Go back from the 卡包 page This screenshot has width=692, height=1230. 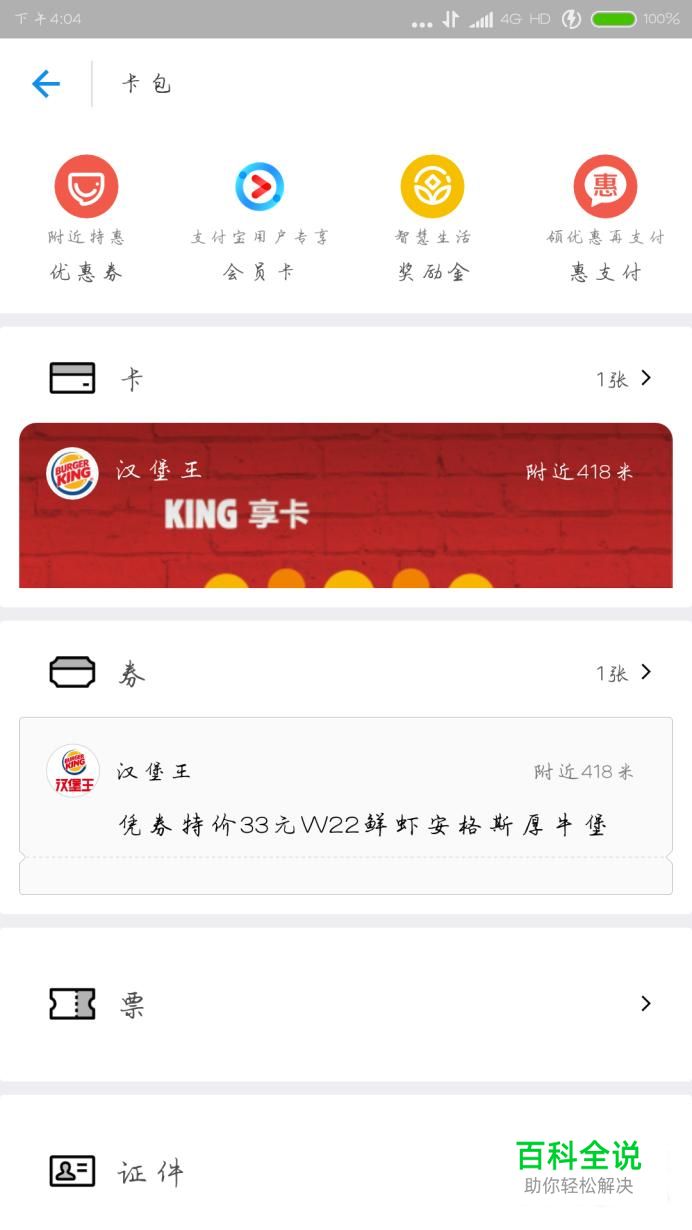coord(46,84)
